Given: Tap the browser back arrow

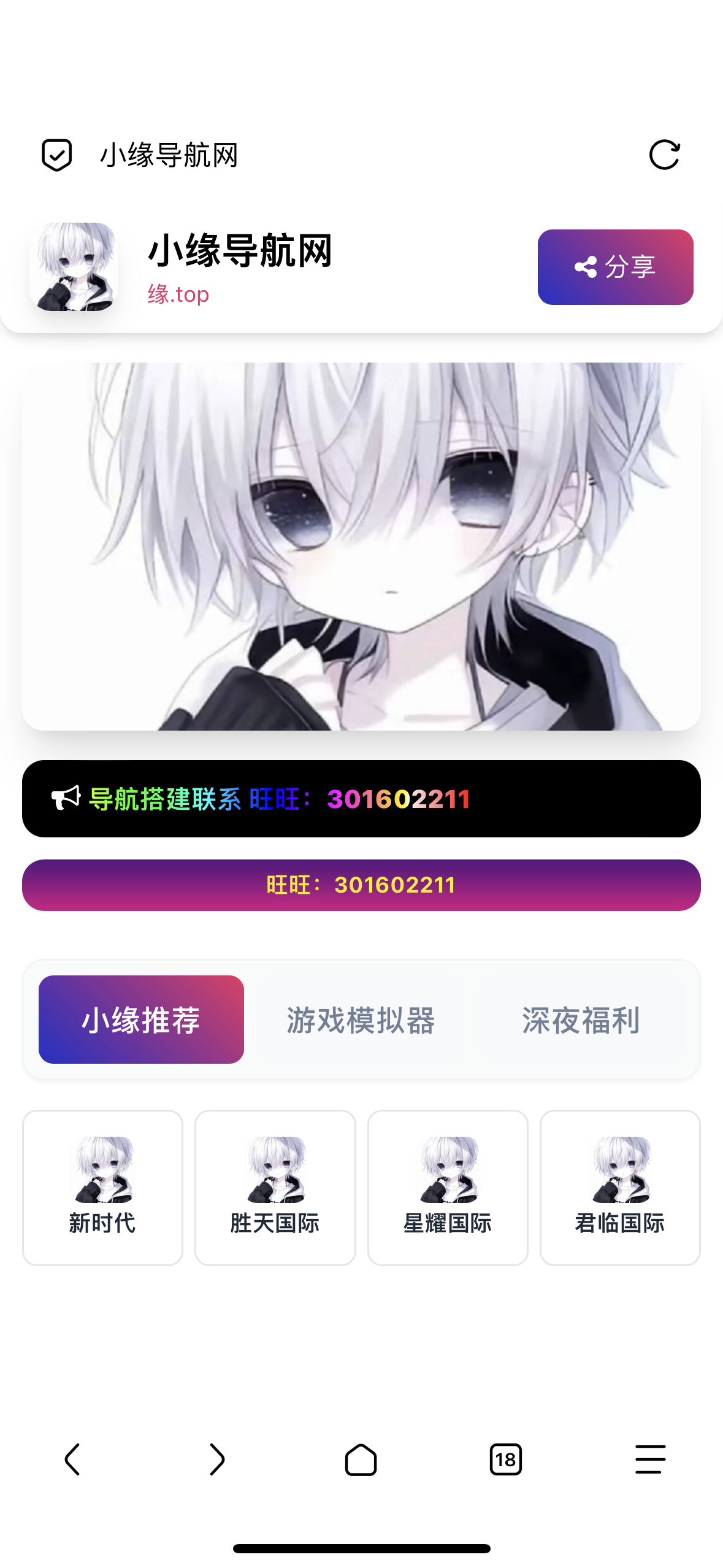Looking at the screenshot, I should tap(72, 1459).
